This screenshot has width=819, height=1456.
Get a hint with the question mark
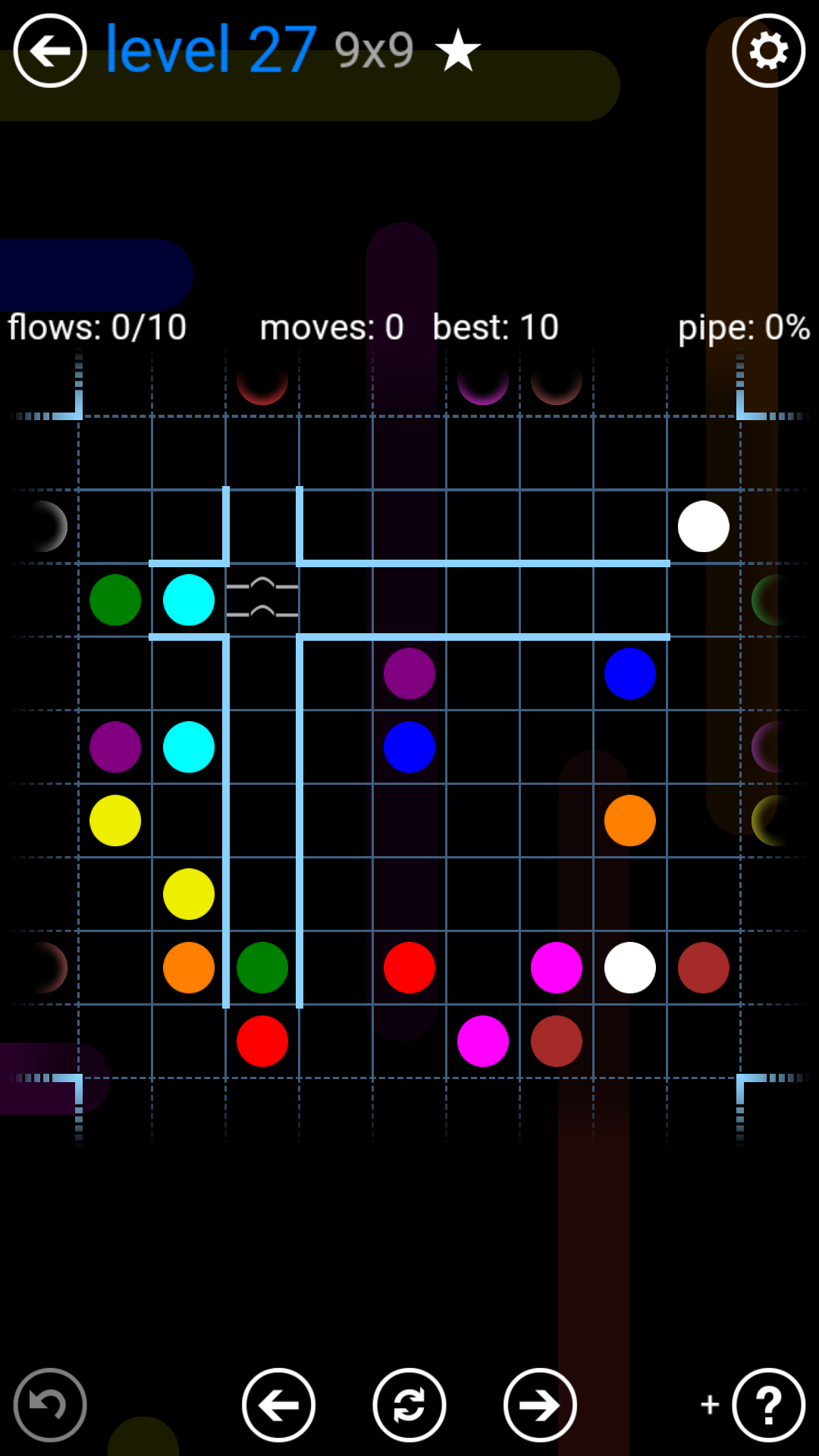(x=767, y=1404)
